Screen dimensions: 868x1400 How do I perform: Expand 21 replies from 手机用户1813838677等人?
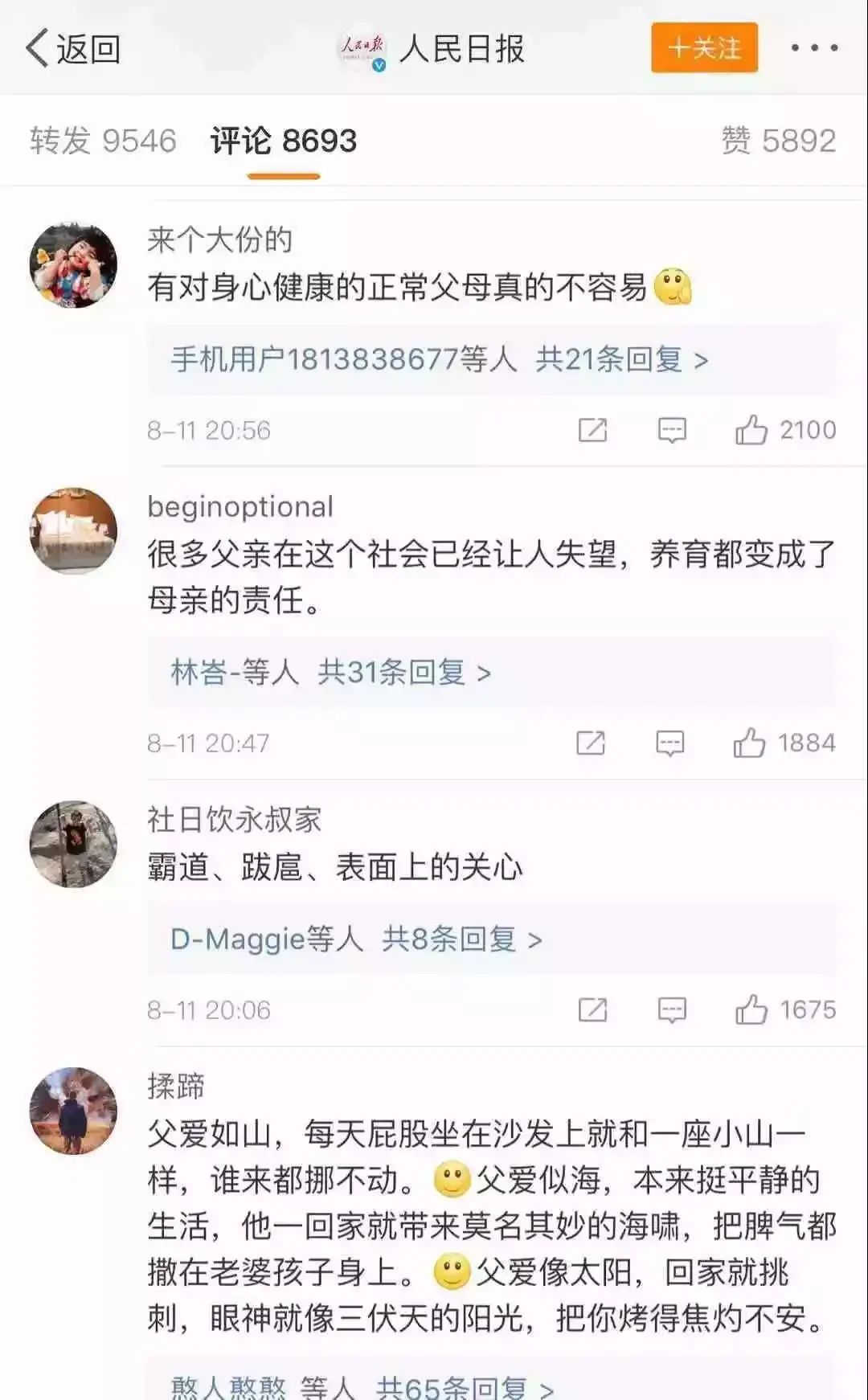pyautogui.click(x=439, y=359)
